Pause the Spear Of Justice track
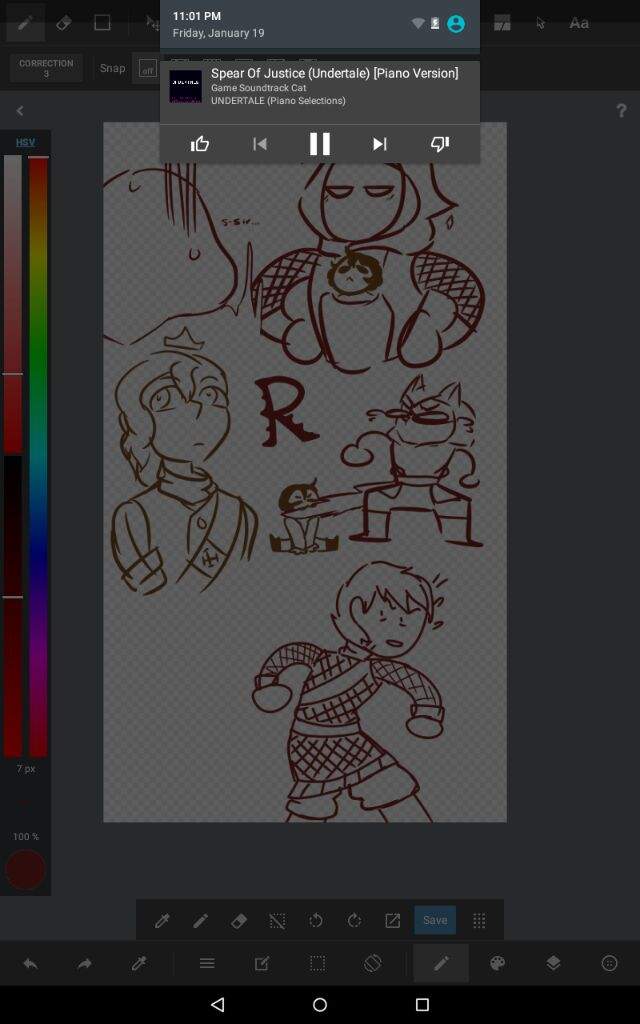 (x=319, y=144)
